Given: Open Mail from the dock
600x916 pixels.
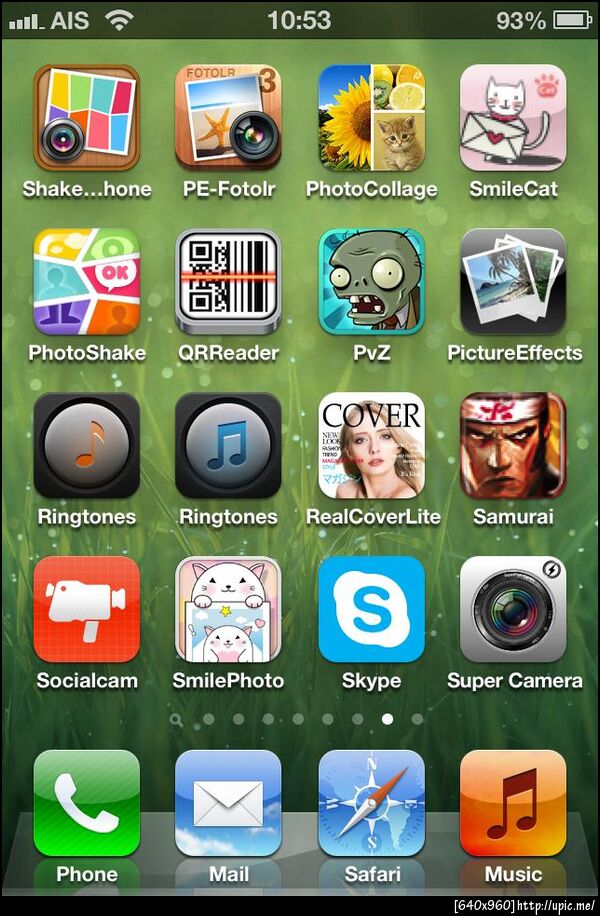Looking at the screenshot, I should click(x=228, y=804).
